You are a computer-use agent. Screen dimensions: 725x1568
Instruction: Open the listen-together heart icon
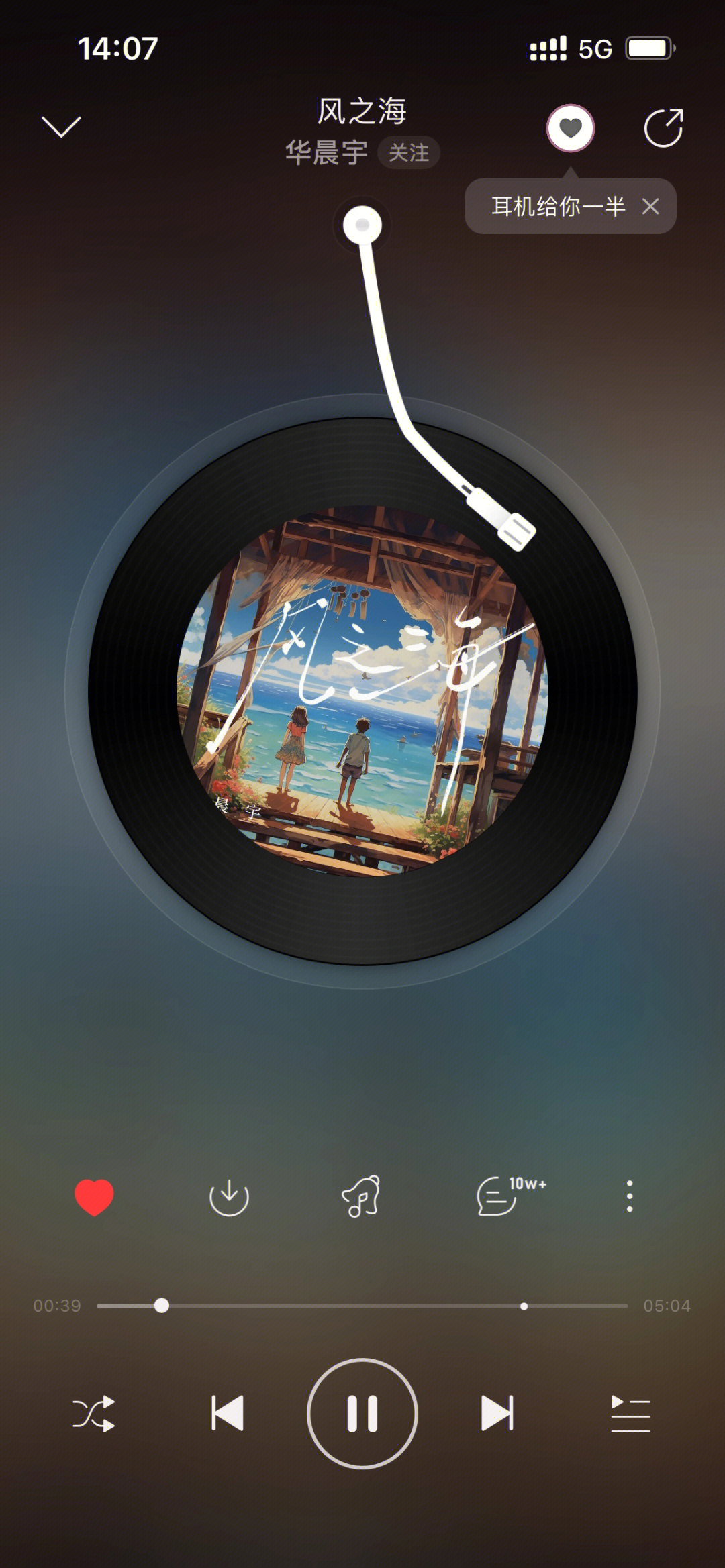[x=570, y=127]
